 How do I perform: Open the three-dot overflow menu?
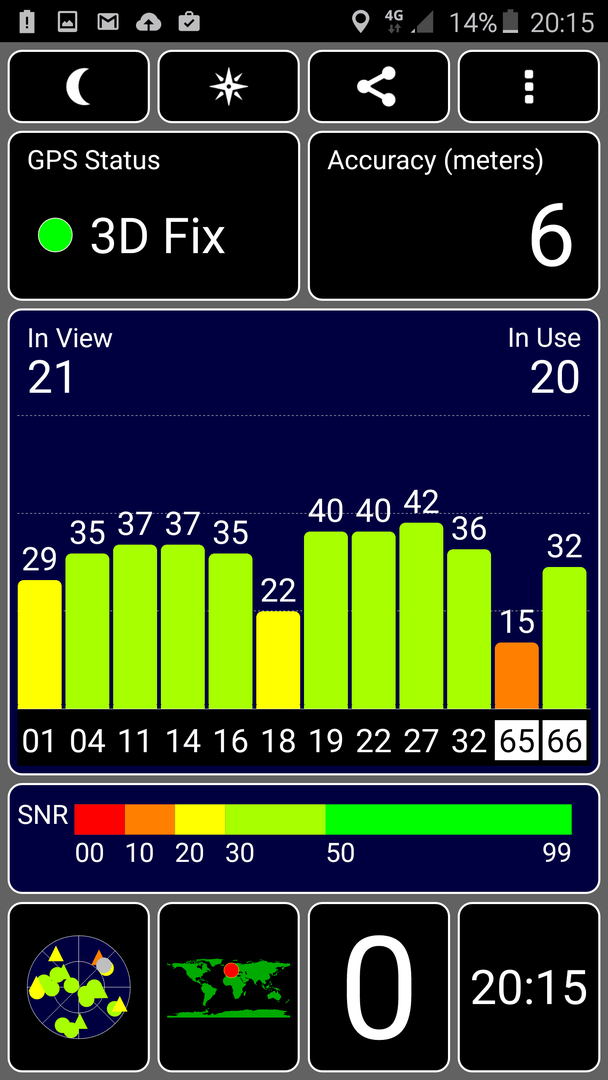(529, 87)
